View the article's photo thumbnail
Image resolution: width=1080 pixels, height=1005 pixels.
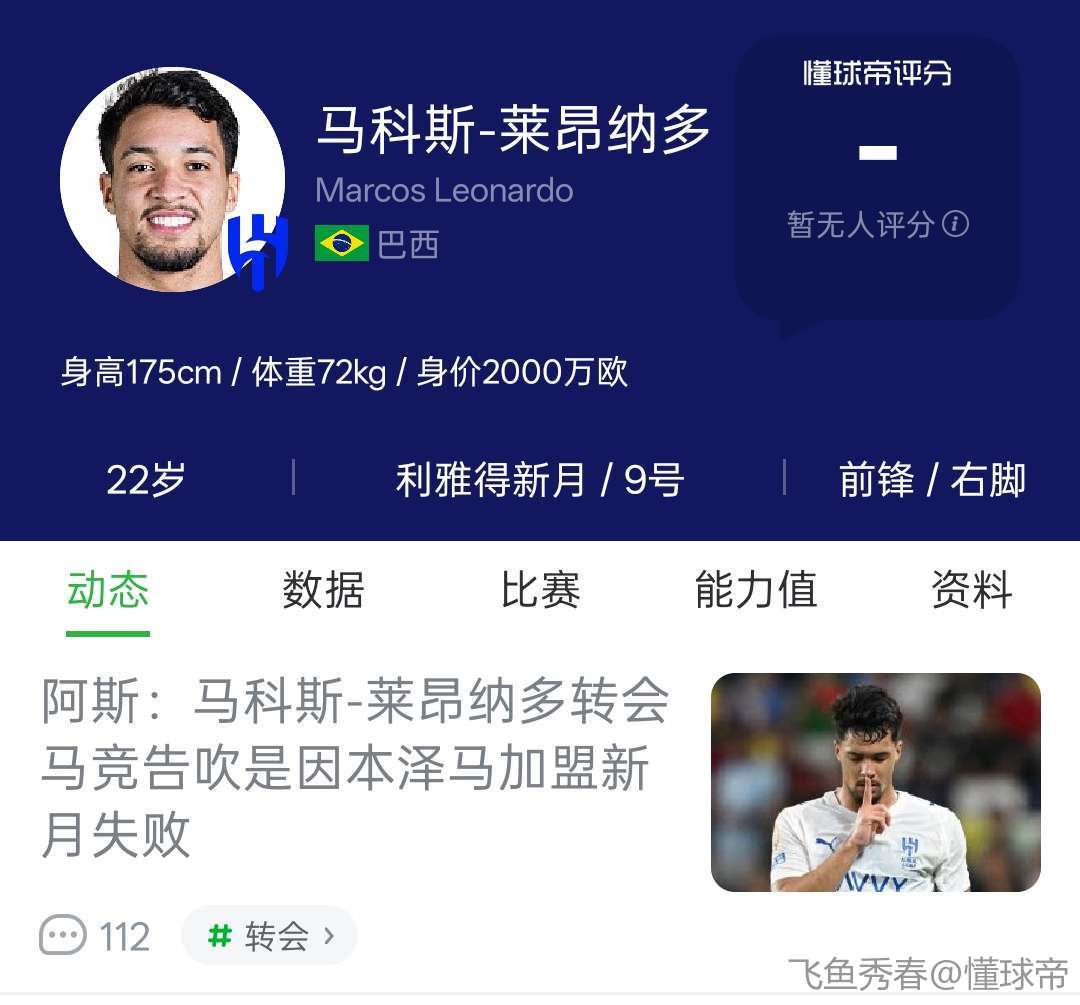pyautogui.click(x=875, y=782)
